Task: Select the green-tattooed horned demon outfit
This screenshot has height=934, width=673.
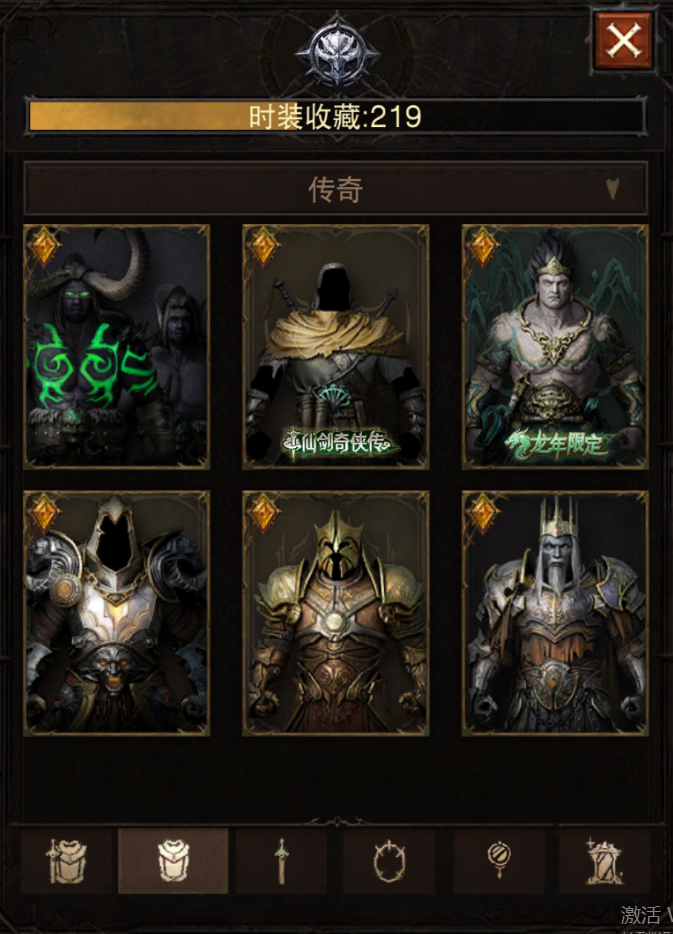Action: click(117, 346)
